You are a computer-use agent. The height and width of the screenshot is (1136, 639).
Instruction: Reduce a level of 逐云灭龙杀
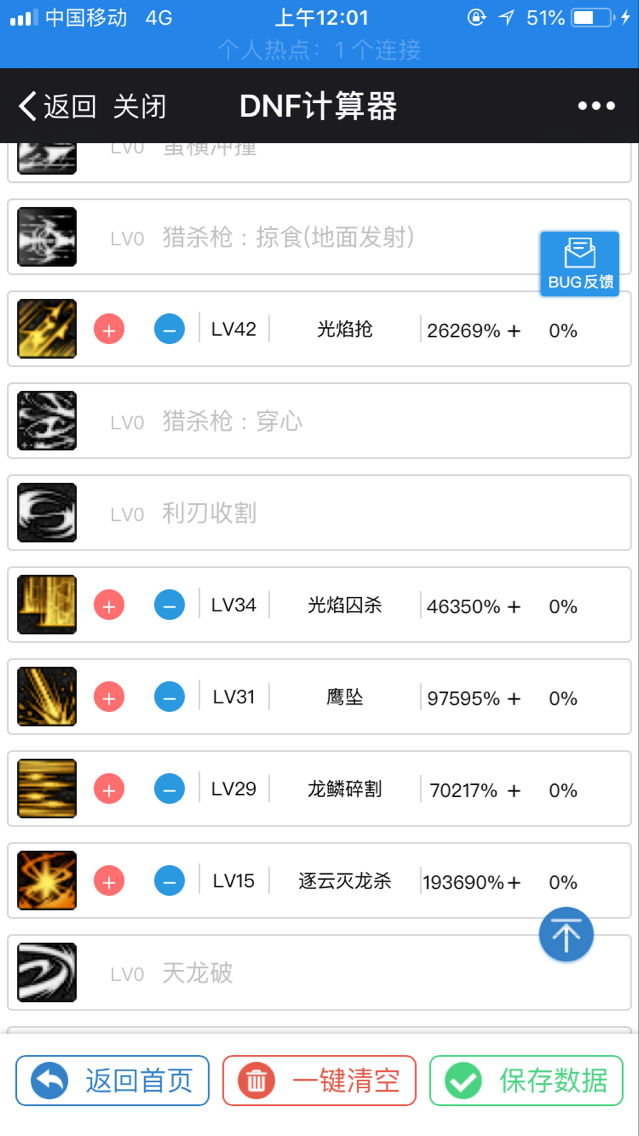[169, 881]
